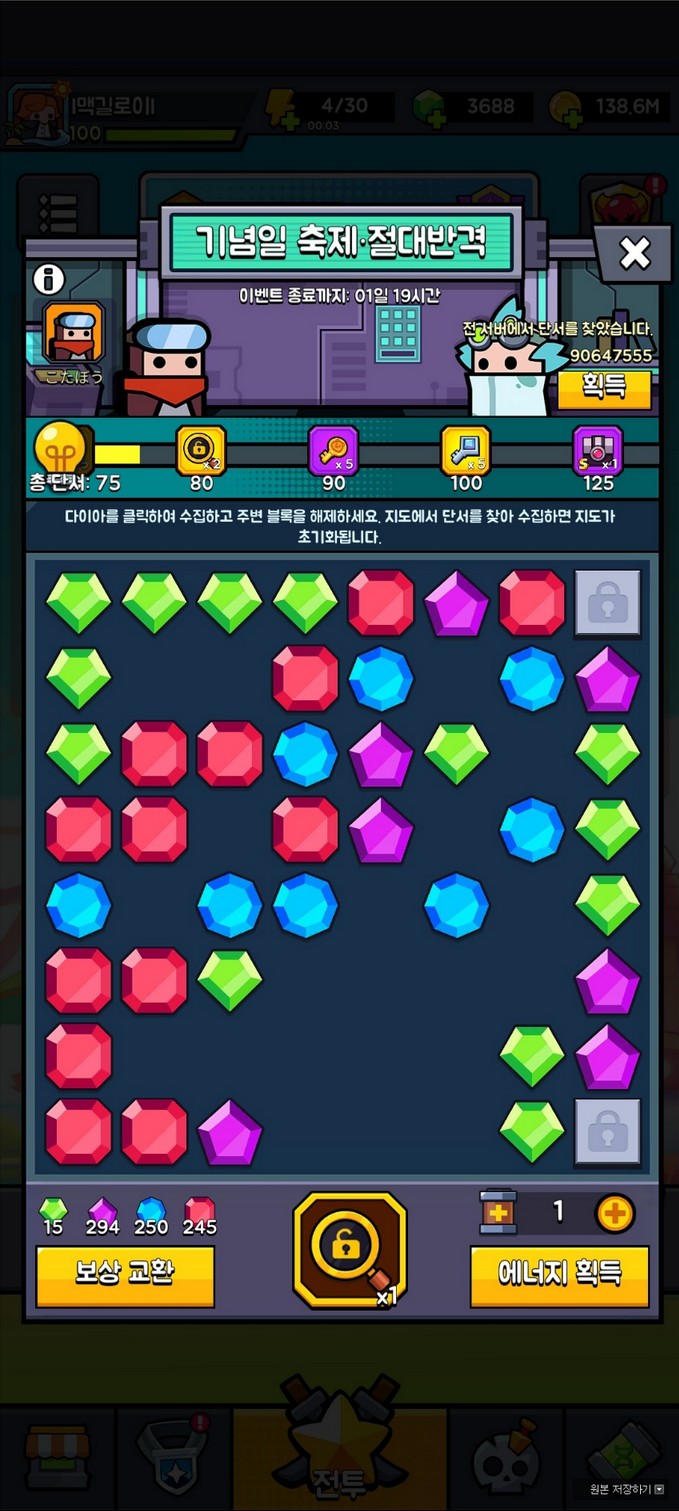The width and height of the screenshot is (679, 1511).
Task: Tap the 에너지 획득 button
Action: pyautogui.click(x=559, y=1274)
